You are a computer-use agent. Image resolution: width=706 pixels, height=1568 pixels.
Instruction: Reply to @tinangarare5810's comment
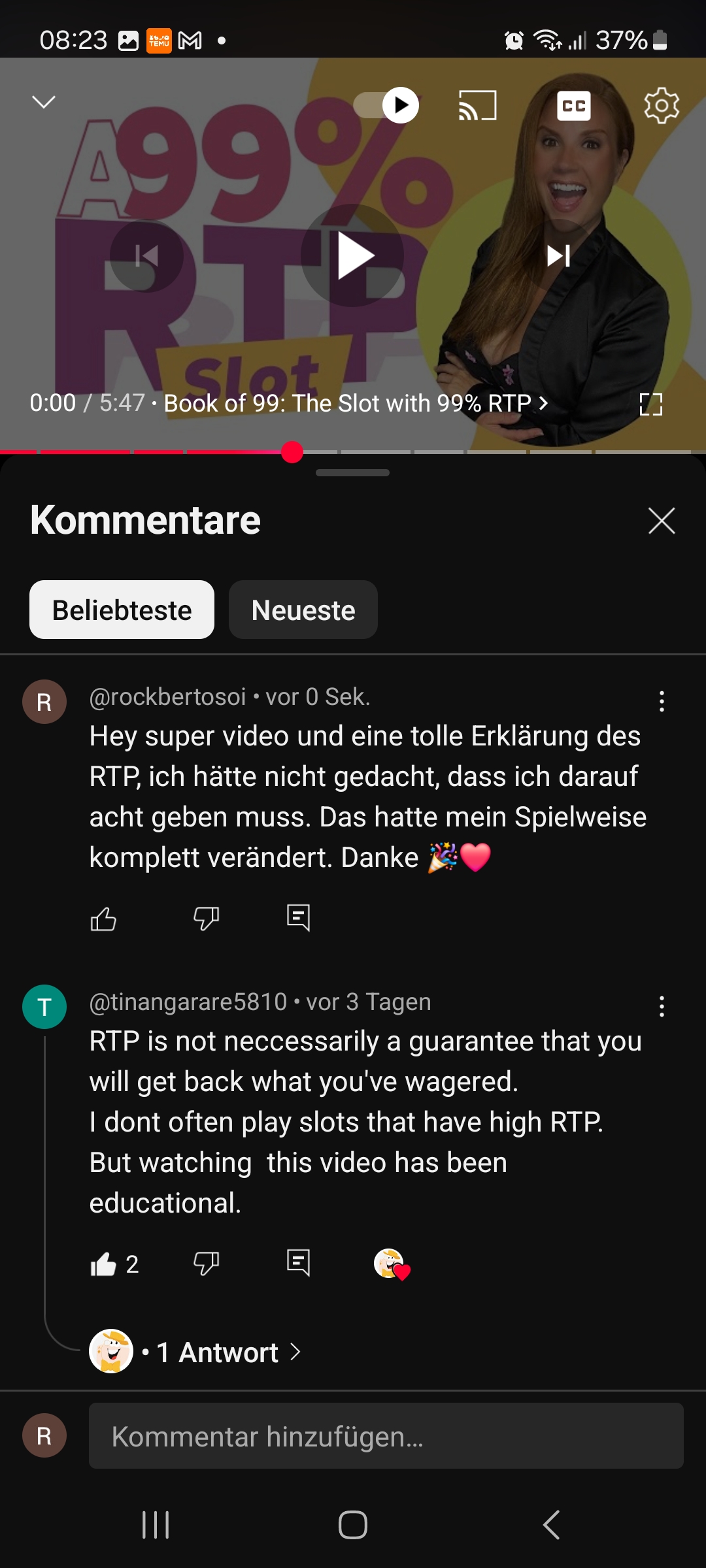[x=298, y=1263]
